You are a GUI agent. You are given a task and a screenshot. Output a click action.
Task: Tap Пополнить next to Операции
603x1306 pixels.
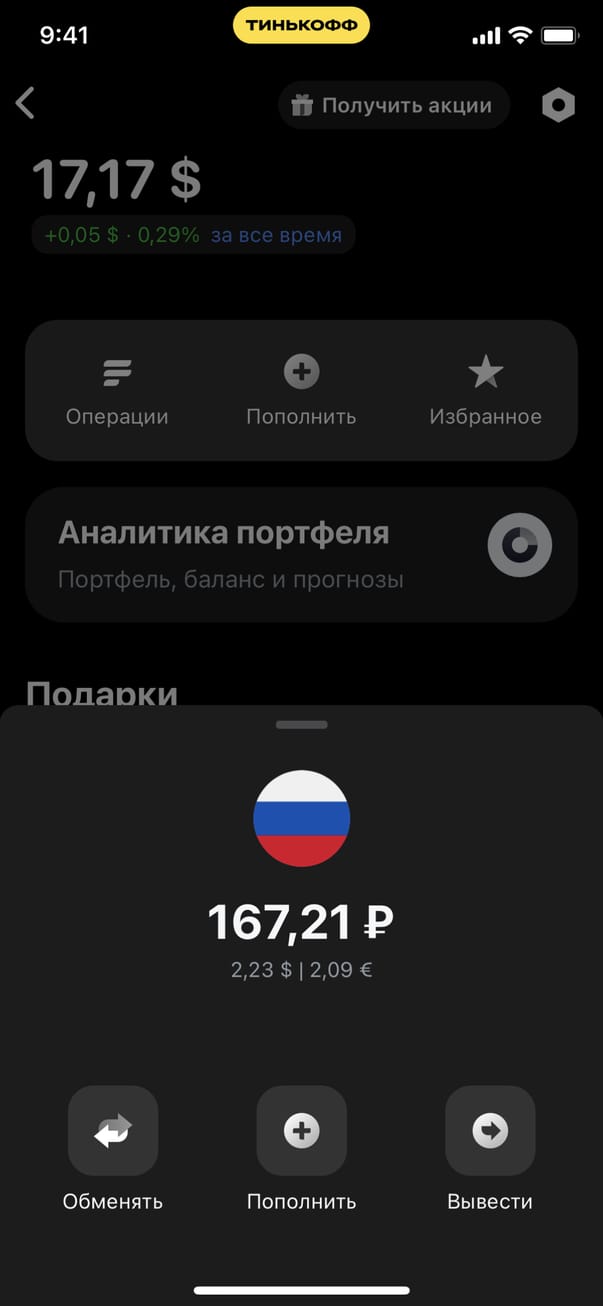point(301,390)
